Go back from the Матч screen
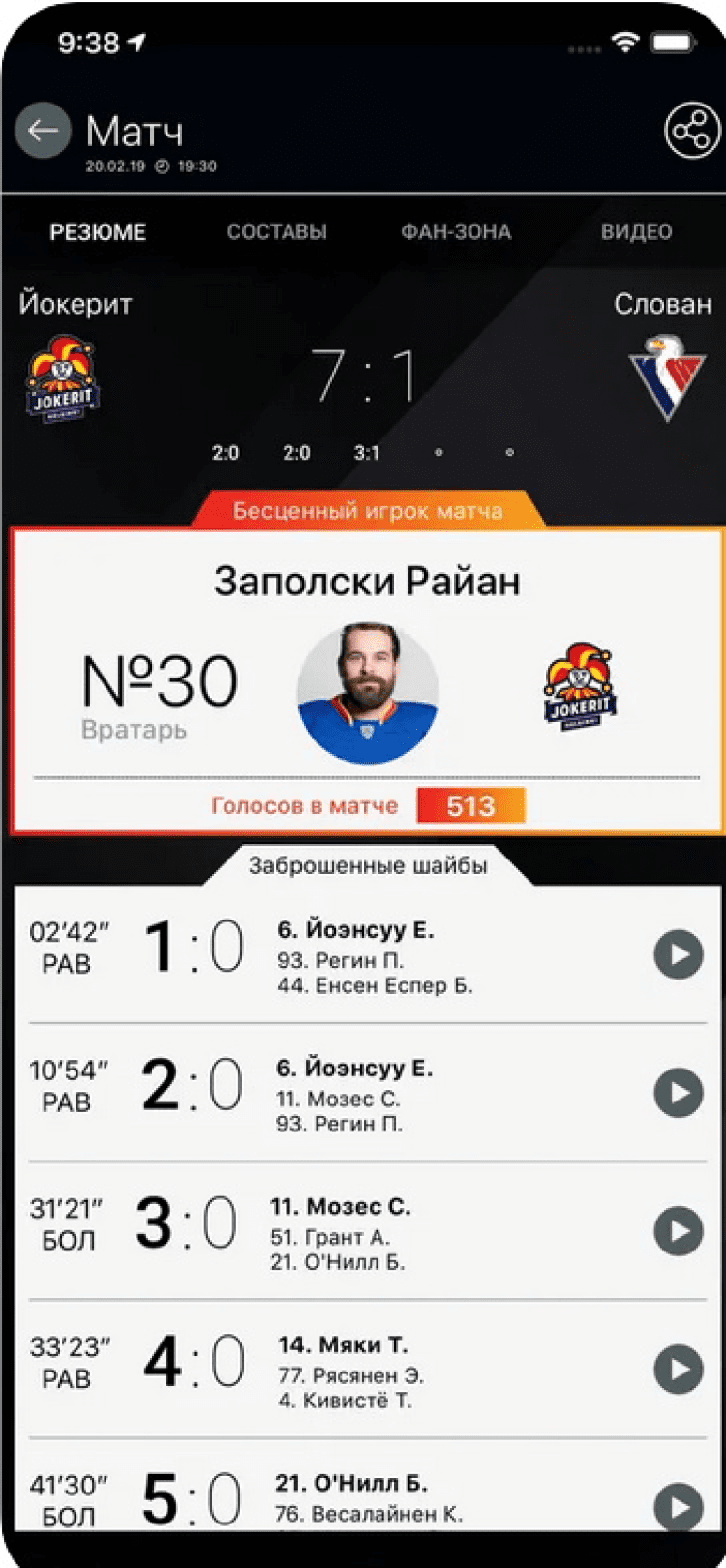 point(43,131)
